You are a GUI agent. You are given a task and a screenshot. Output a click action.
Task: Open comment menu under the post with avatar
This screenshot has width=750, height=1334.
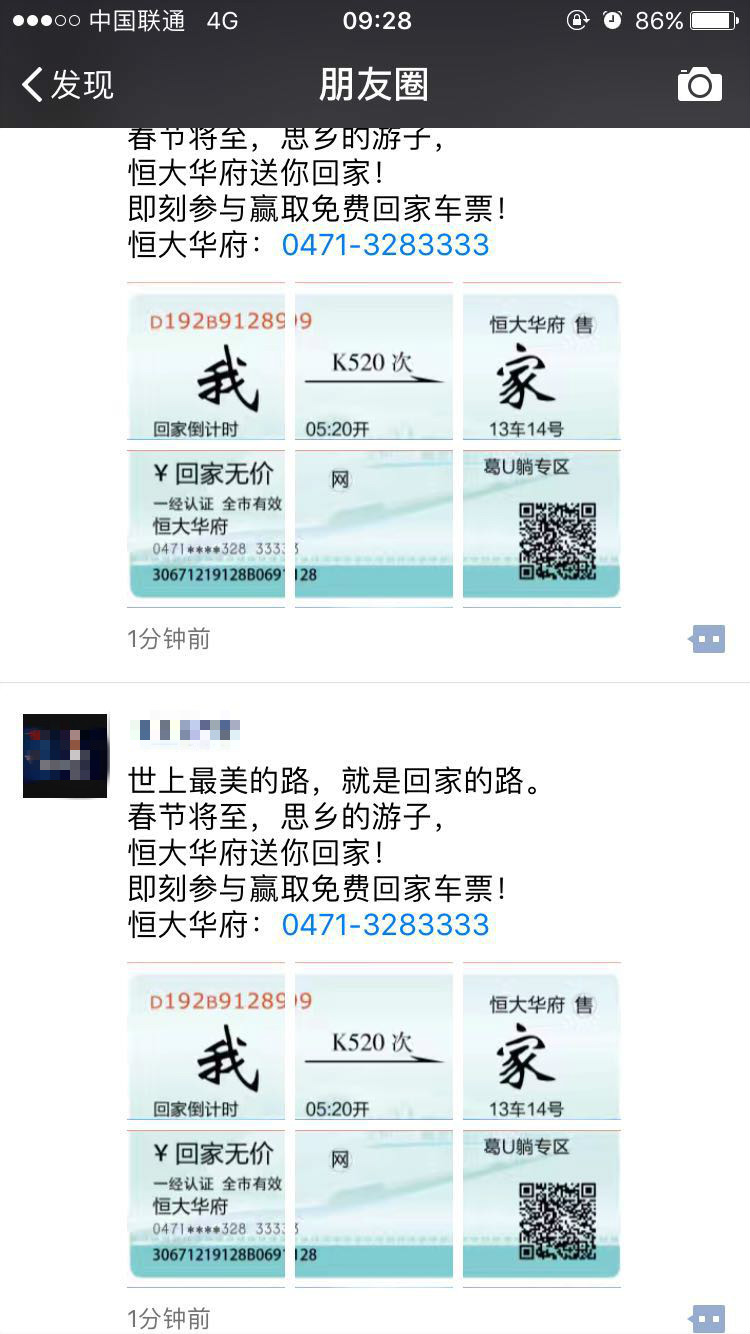[708, 1318]
